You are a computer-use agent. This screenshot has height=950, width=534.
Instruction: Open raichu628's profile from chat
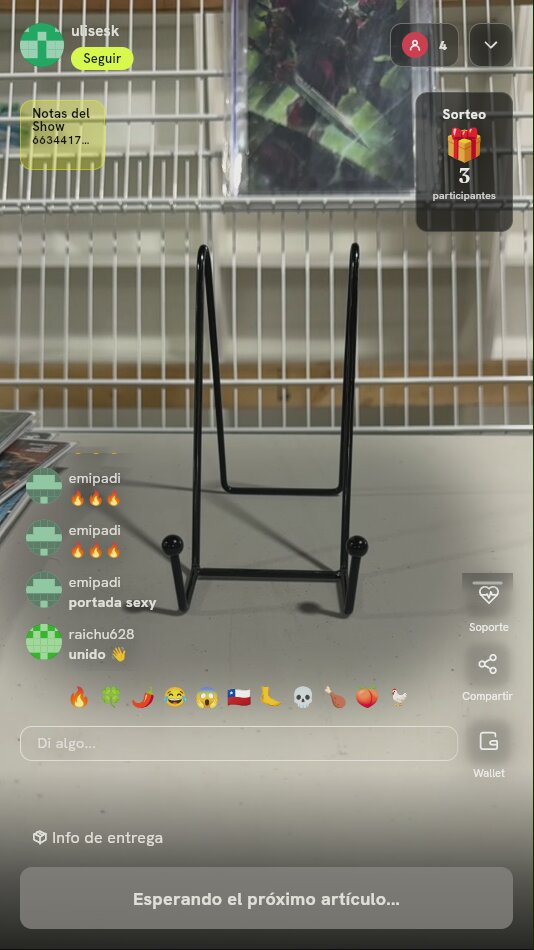pos(44,642)
